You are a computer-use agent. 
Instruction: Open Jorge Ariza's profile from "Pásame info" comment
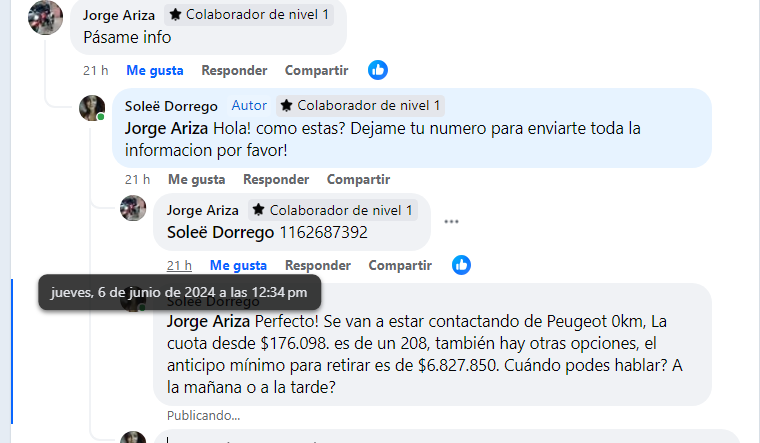(119, 15)
